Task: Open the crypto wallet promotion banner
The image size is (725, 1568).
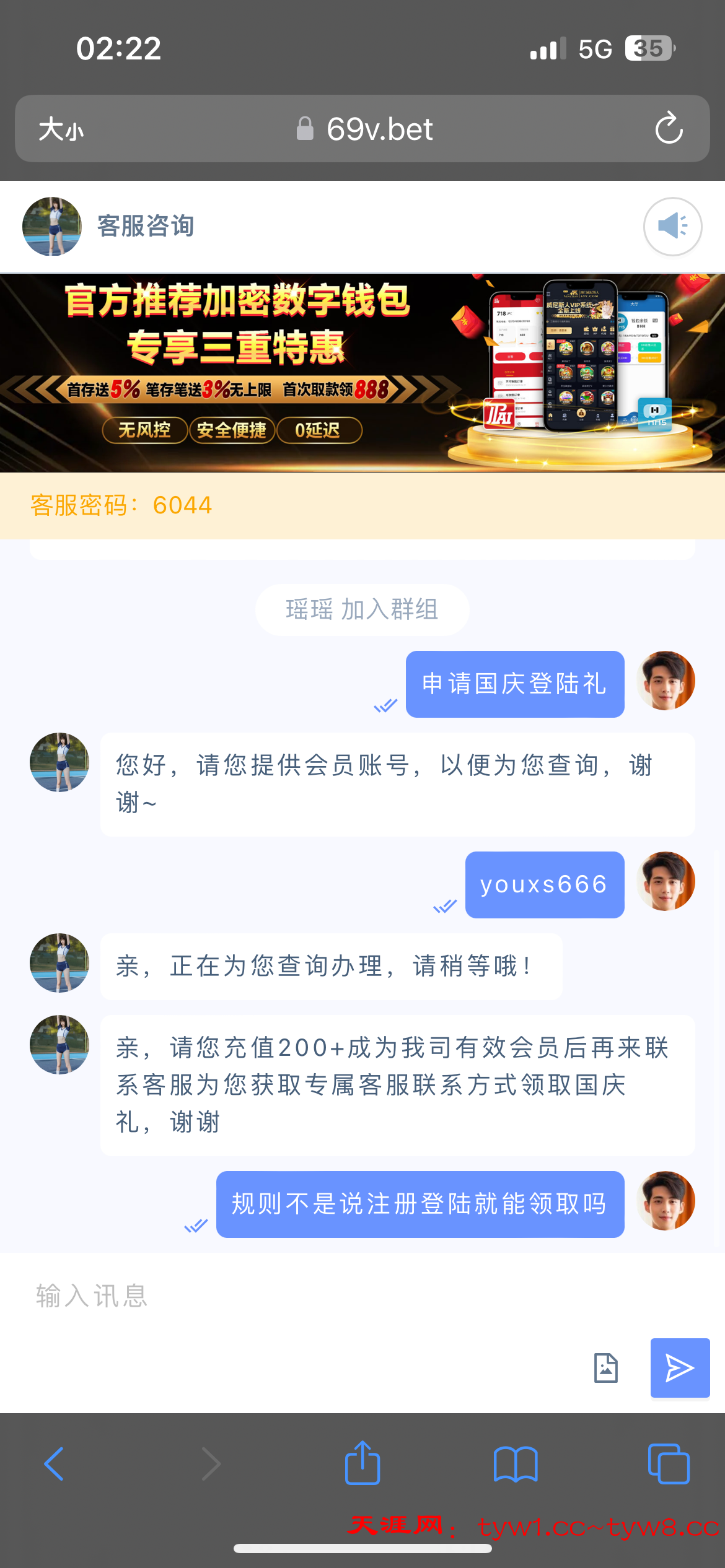Action: click(x=362, y=373)
